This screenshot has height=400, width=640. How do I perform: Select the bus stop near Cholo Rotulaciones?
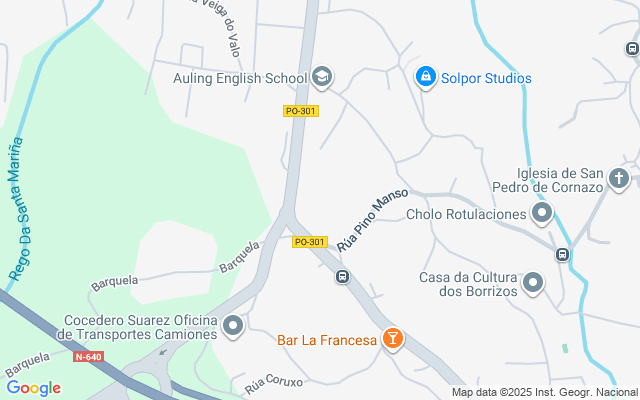pos(563,254)
